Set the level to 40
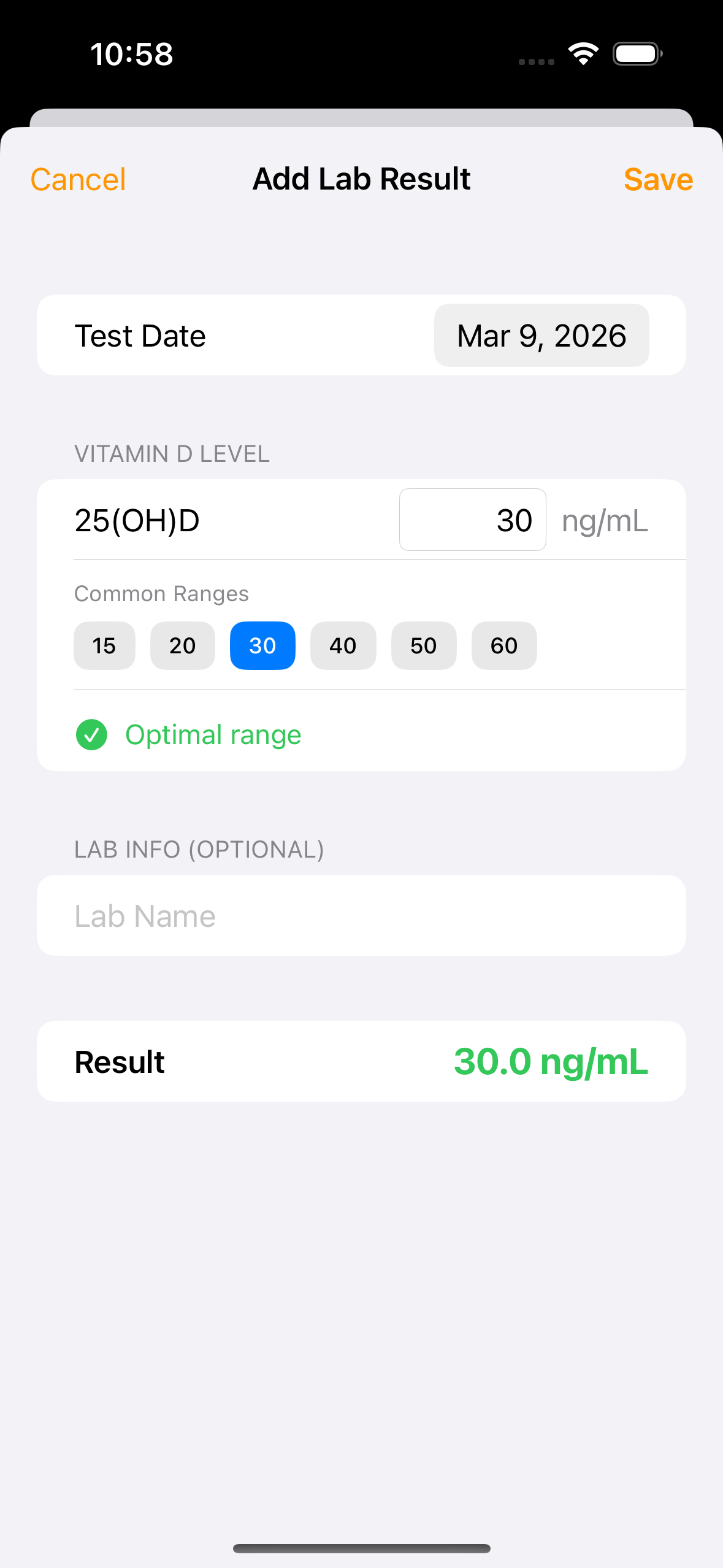Screen dimensions: 723x1568 coord(343,646)
